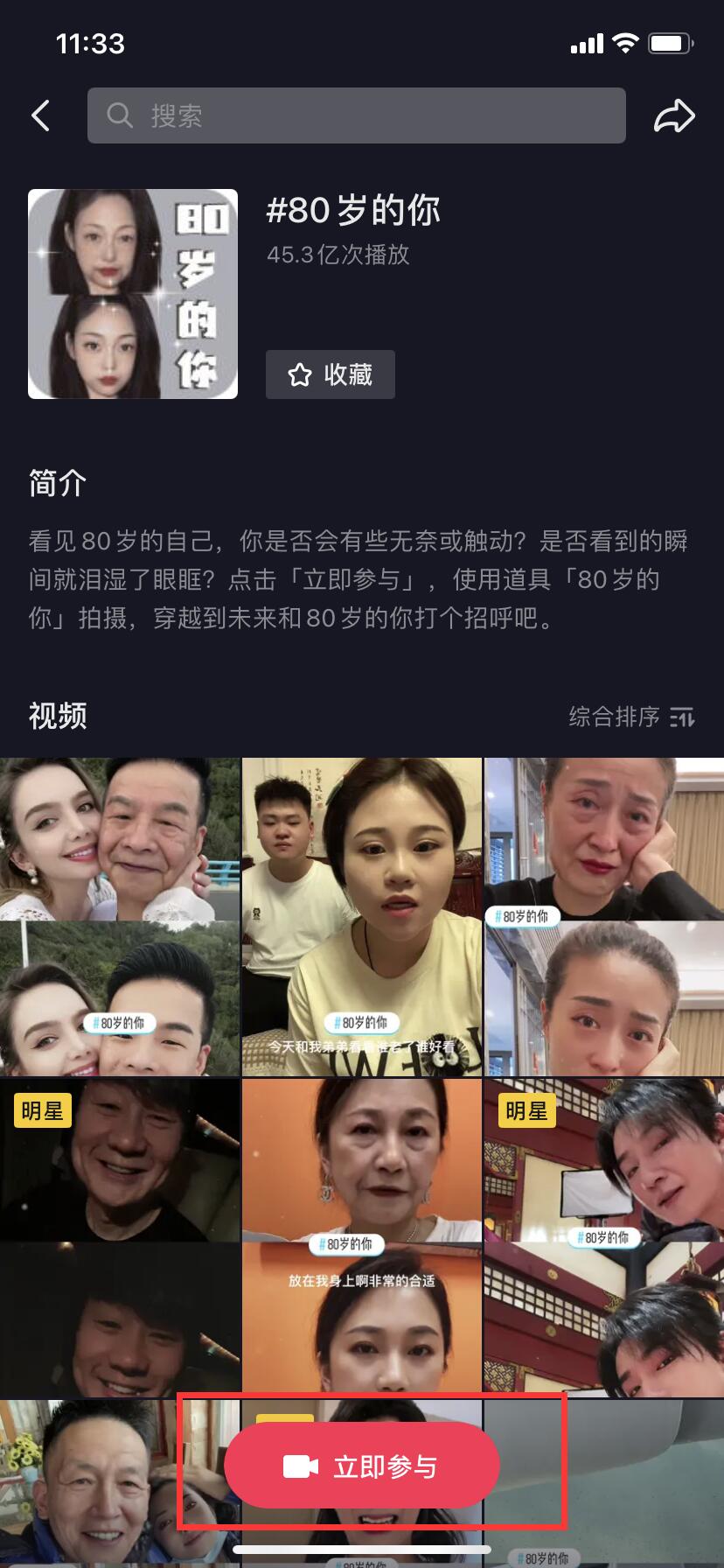Viewport: 724px width, 1568px height.
Task: Open the dark 明星 video of the smiling man
Action: coord(120,1236)
